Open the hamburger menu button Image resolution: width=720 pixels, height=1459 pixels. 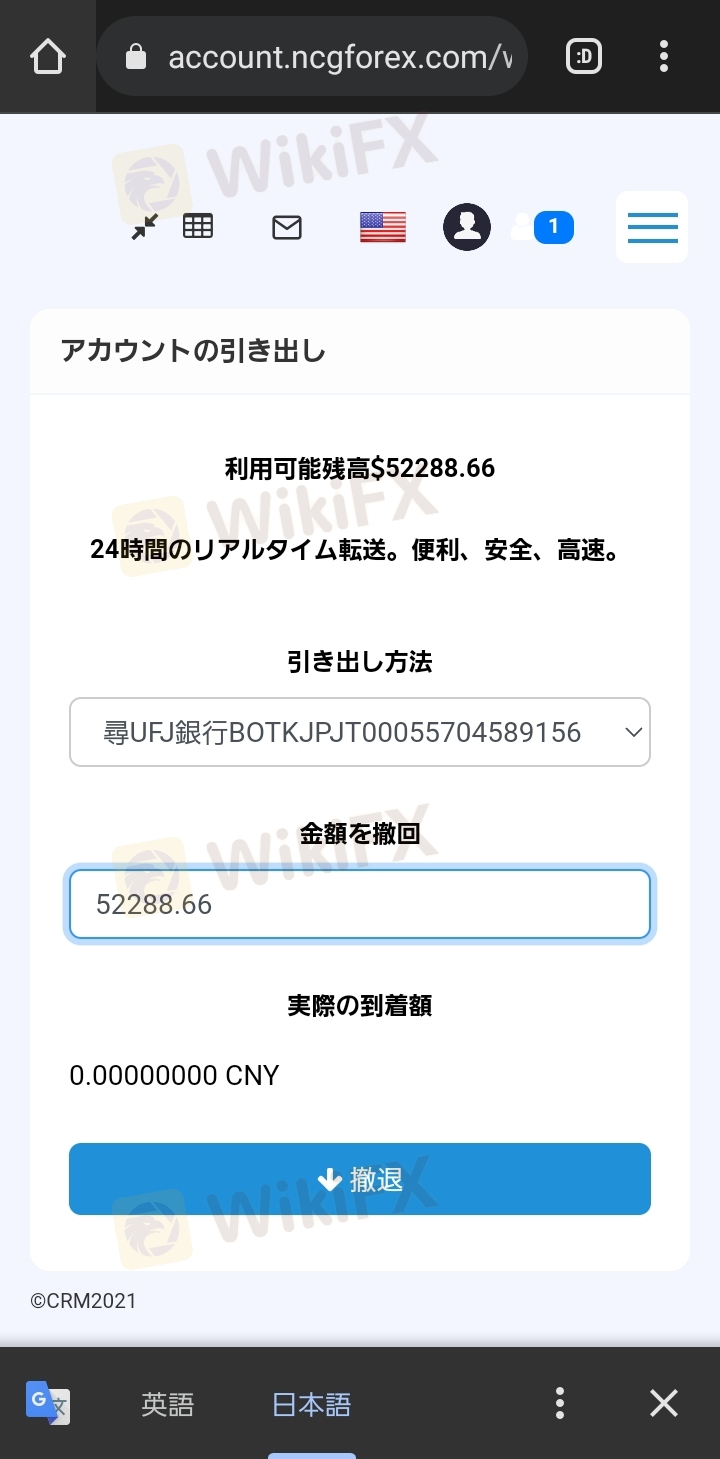coord(652,227)
